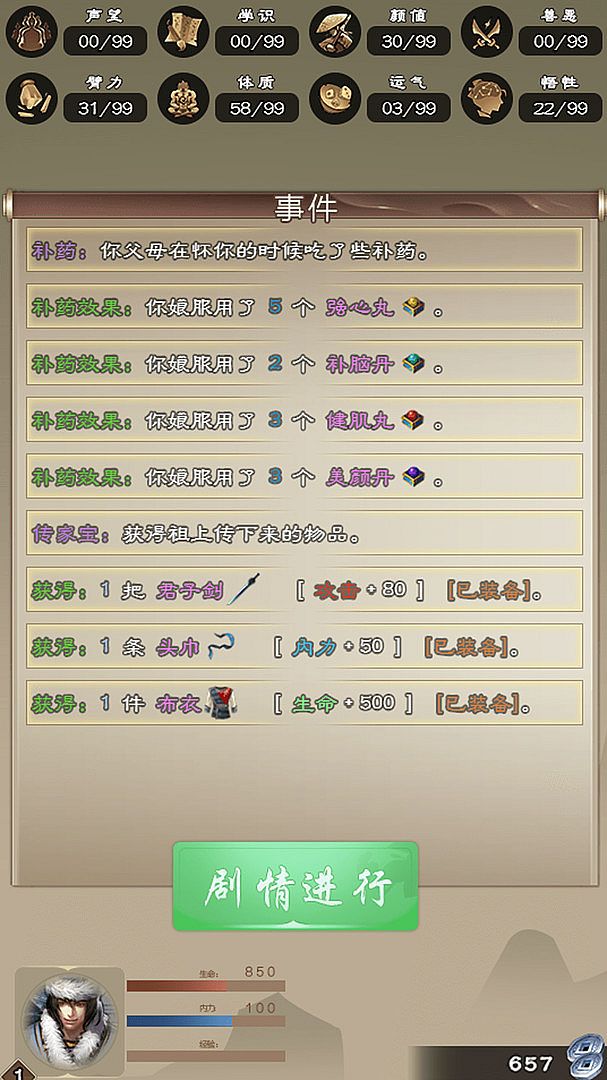Tap the green 剧情进行 button
Screen dimensions: 607x1080
[x=296, y=886]
